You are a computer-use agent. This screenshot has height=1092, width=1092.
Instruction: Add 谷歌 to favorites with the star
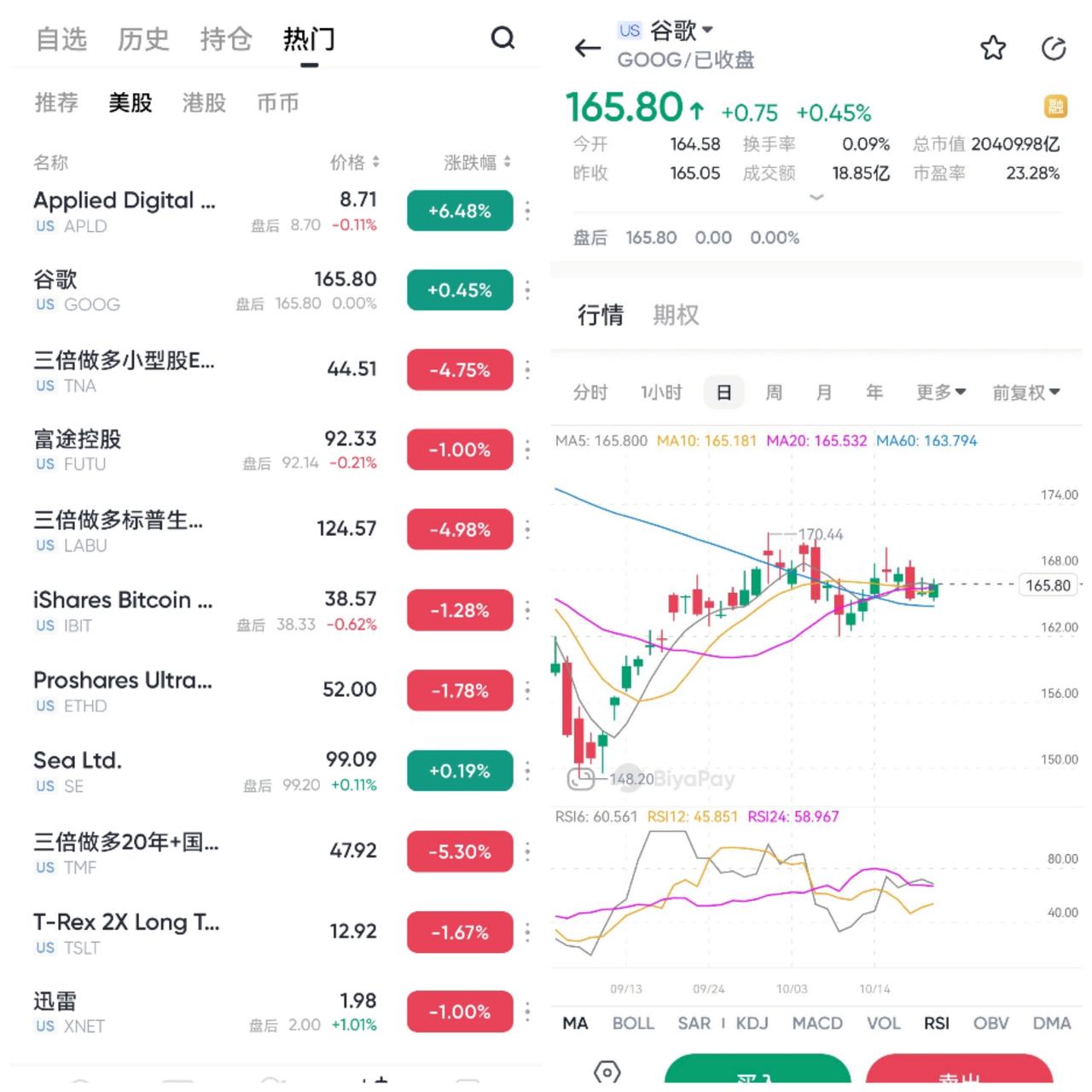(992, 48)
